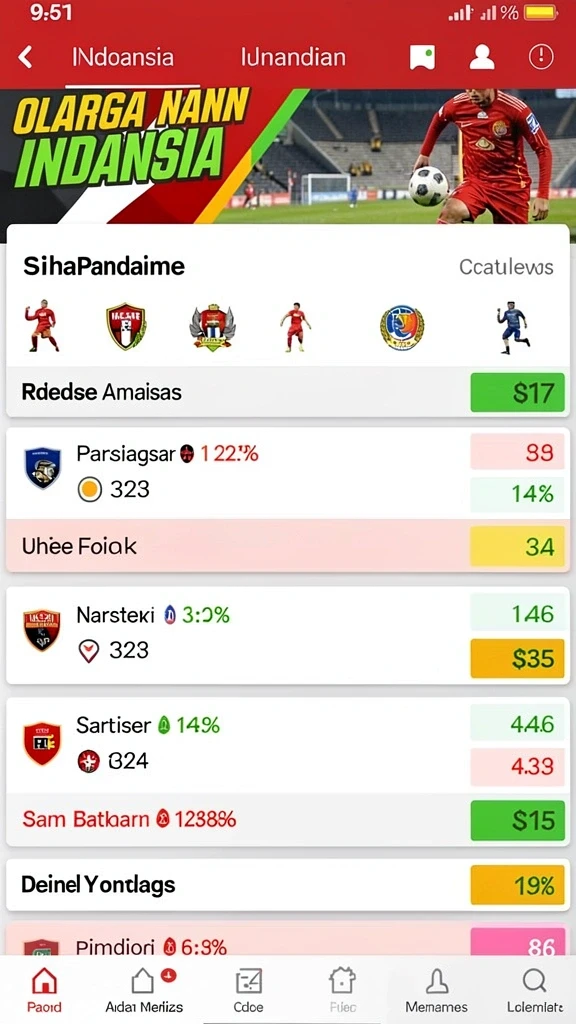The image size is (576, 1024).
Task: Go back using the top arrow
Action: [25, 57]
